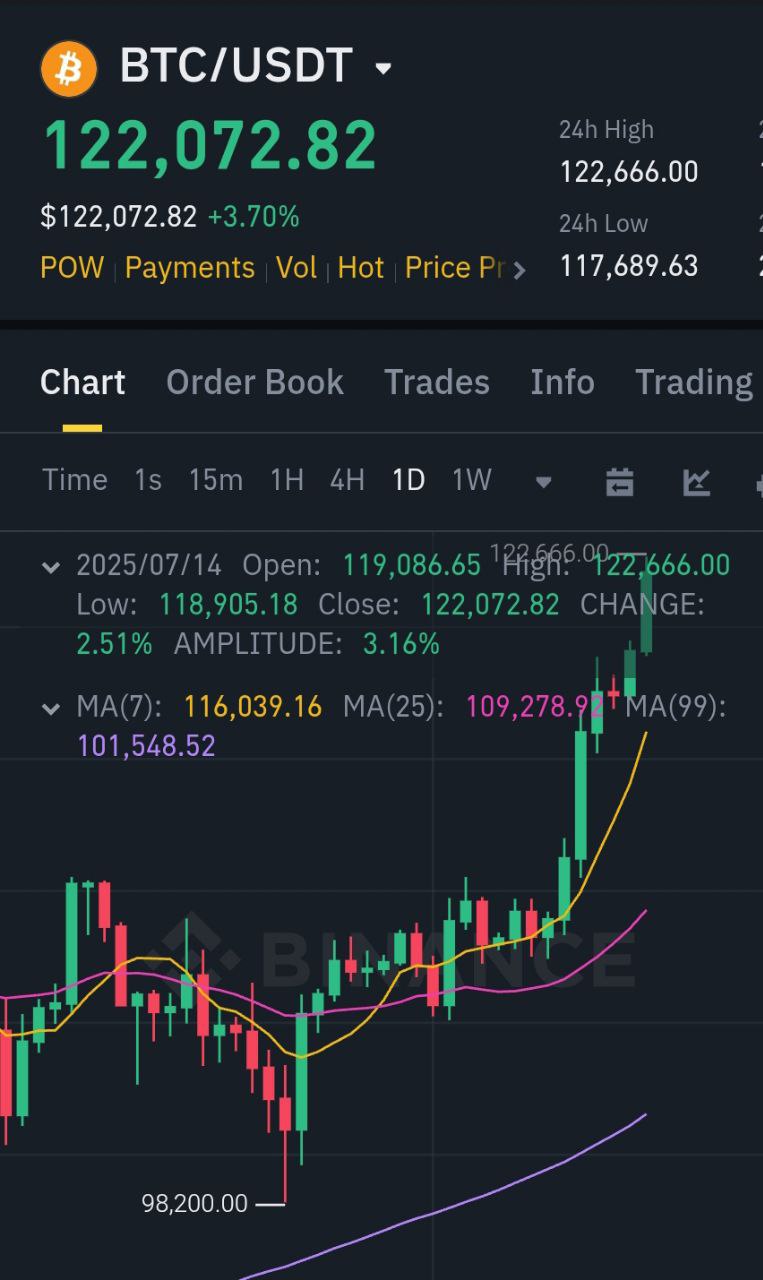Screen dimensions: 763x1280
Task: Switch to the Order Book tab
Action: point(255,382)
